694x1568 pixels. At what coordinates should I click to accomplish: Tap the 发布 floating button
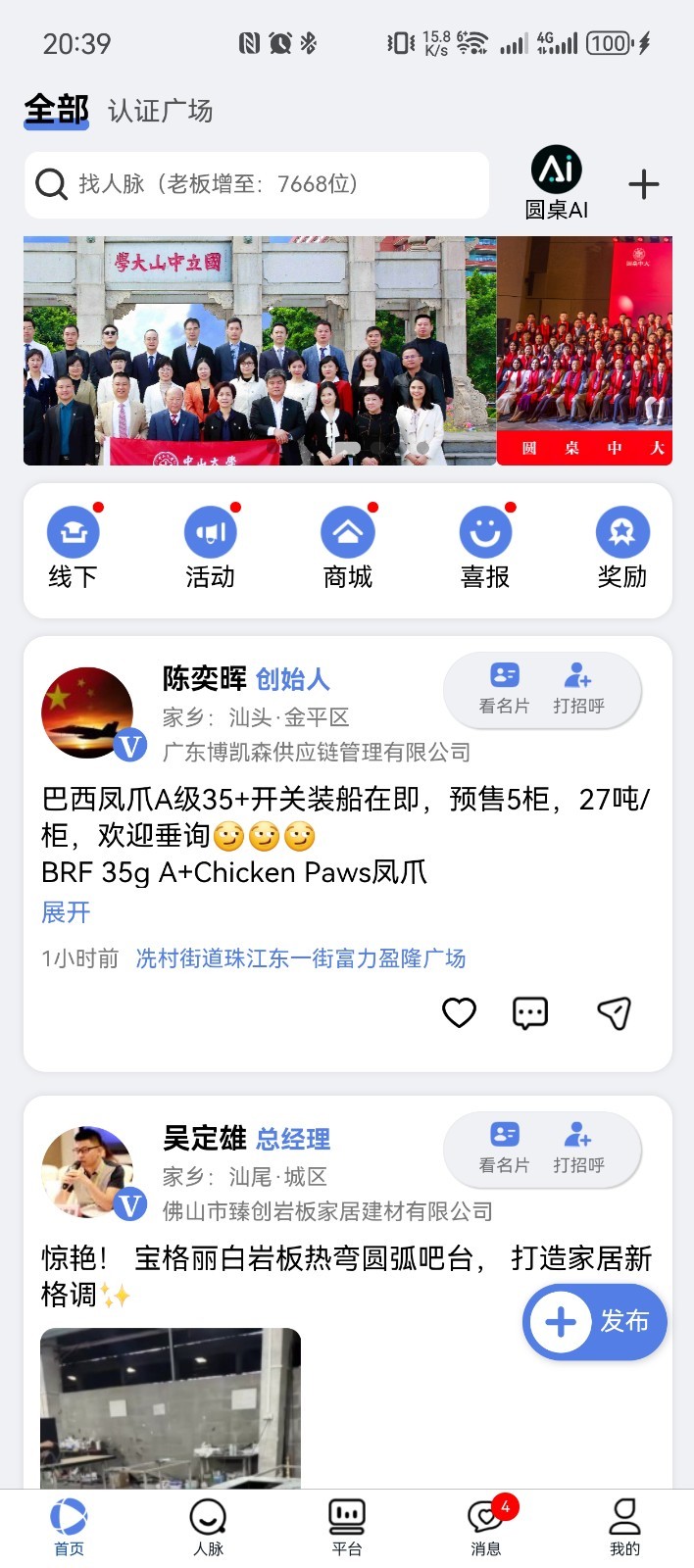pos(595,1321)
